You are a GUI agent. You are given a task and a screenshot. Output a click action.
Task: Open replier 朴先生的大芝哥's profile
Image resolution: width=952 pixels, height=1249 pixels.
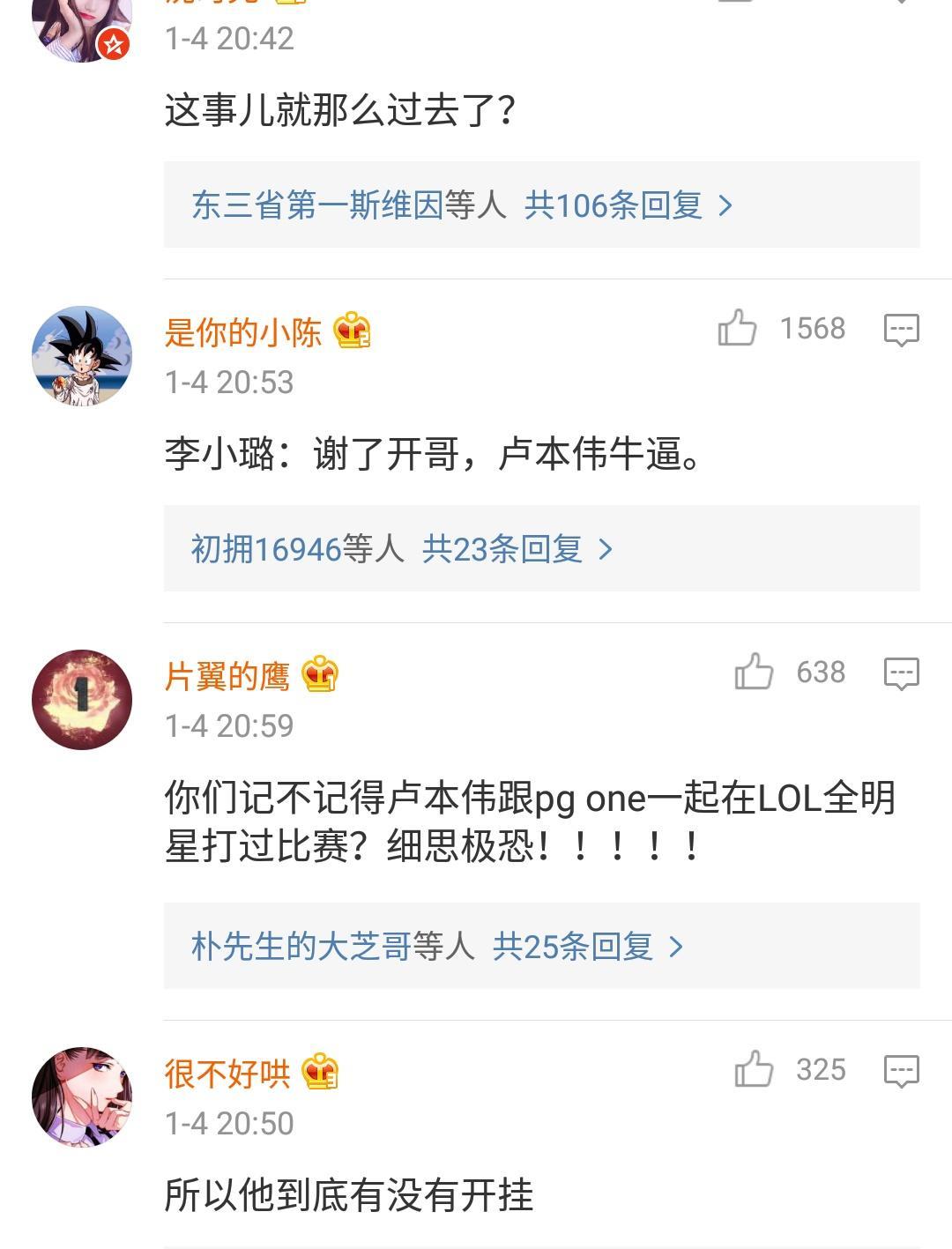pos(301,947)
